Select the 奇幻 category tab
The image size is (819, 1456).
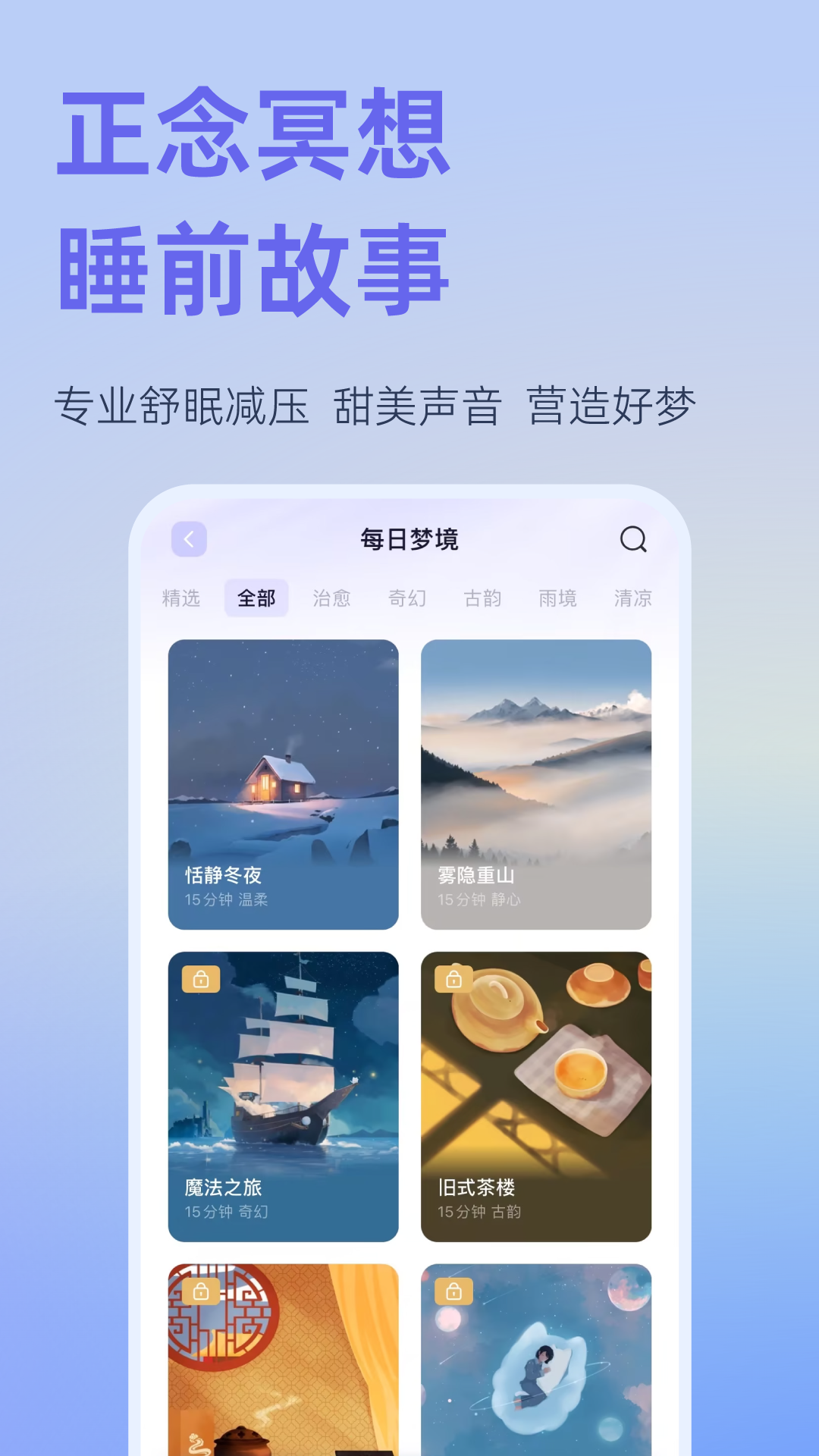click(x=408, y=598)
